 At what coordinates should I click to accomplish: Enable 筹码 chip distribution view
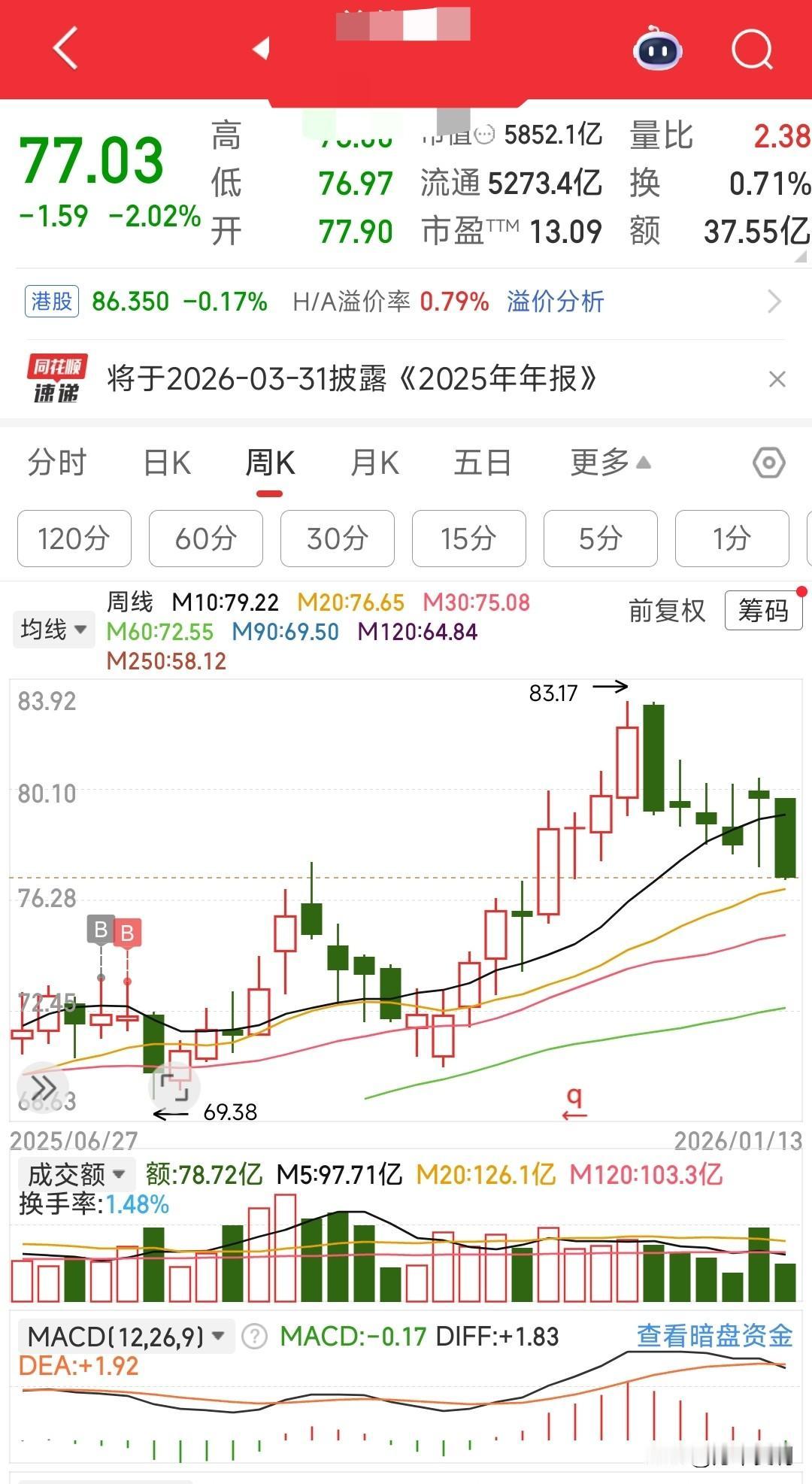point(762,612)
